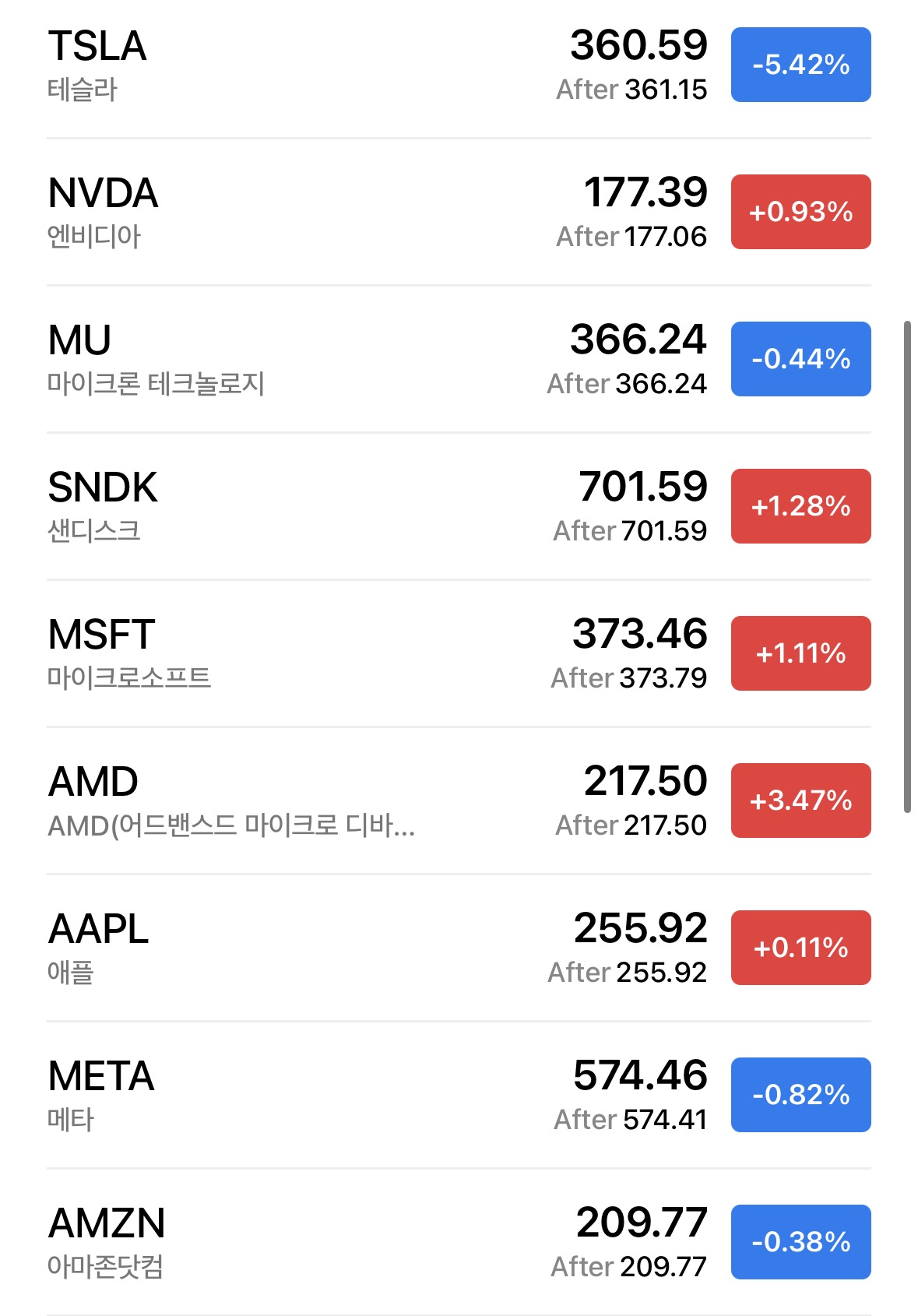Switch AMZN's -0.38% badge display
Screen dimensions: 918x1316
pyautogui.click(x=800, y=1242)
